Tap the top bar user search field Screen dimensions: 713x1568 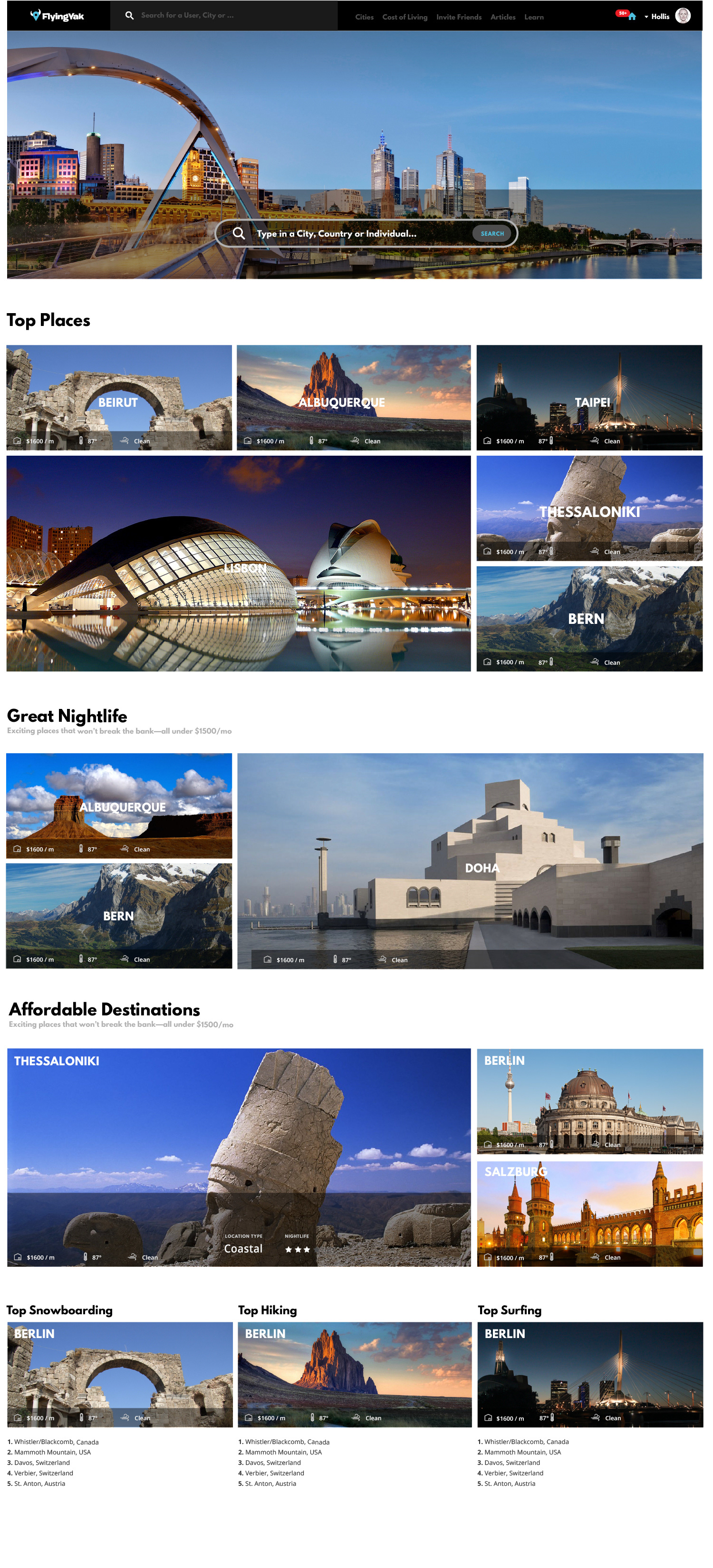pos(231,15)
